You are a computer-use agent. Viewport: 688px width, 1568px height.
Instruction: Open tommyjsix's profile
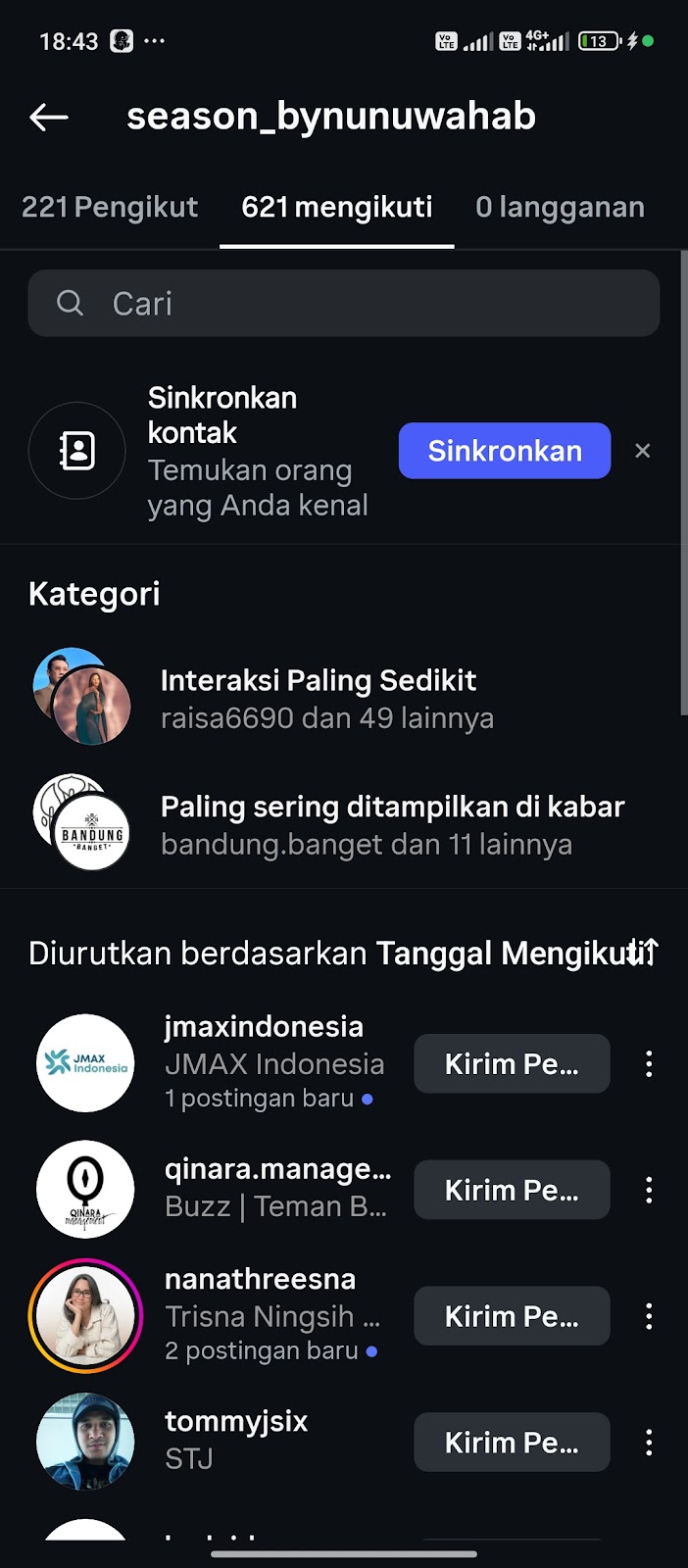pos(236,1422)
